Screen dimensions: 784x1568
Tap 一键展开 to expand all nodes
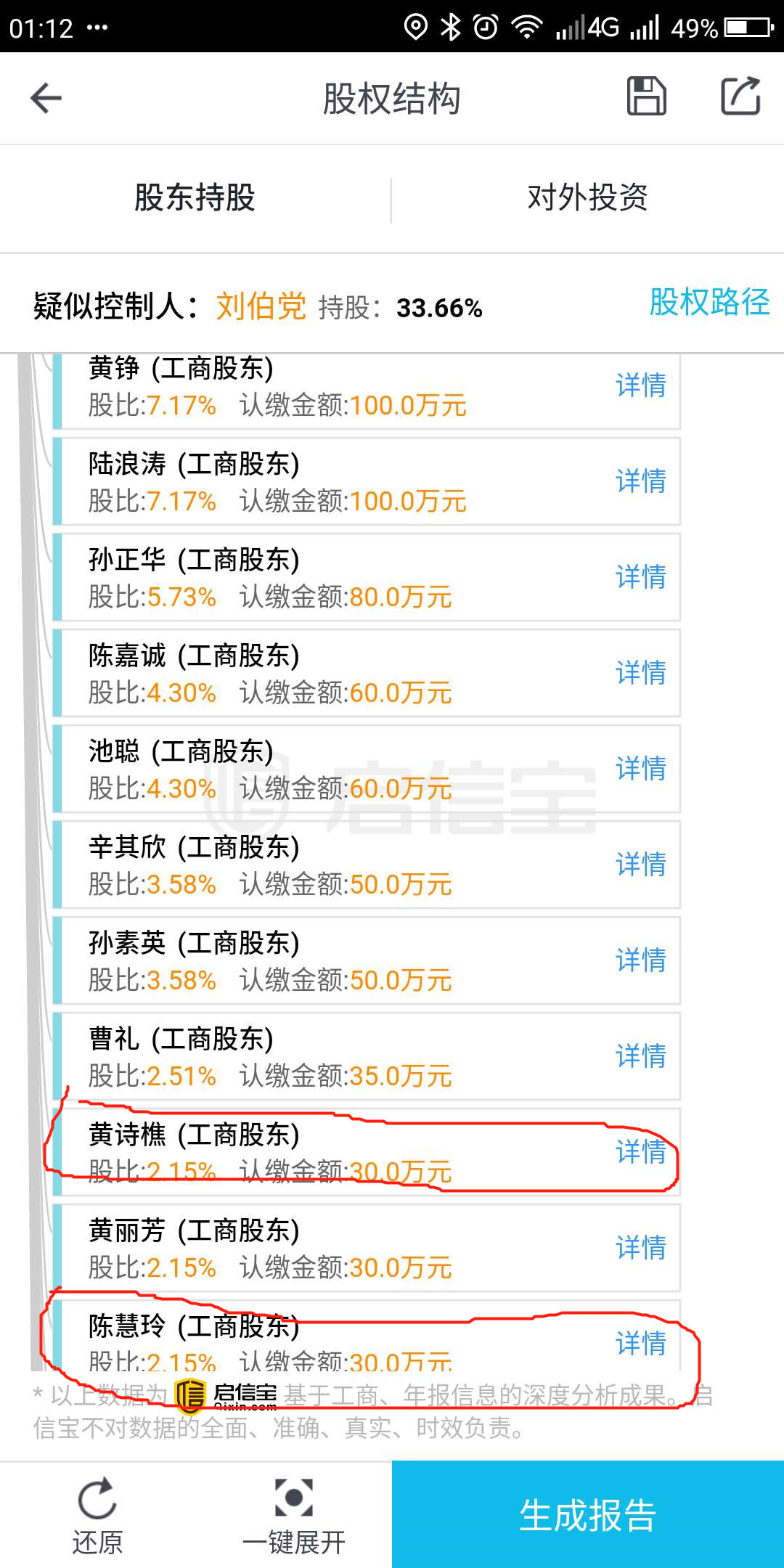click(x=293, y=1516)
